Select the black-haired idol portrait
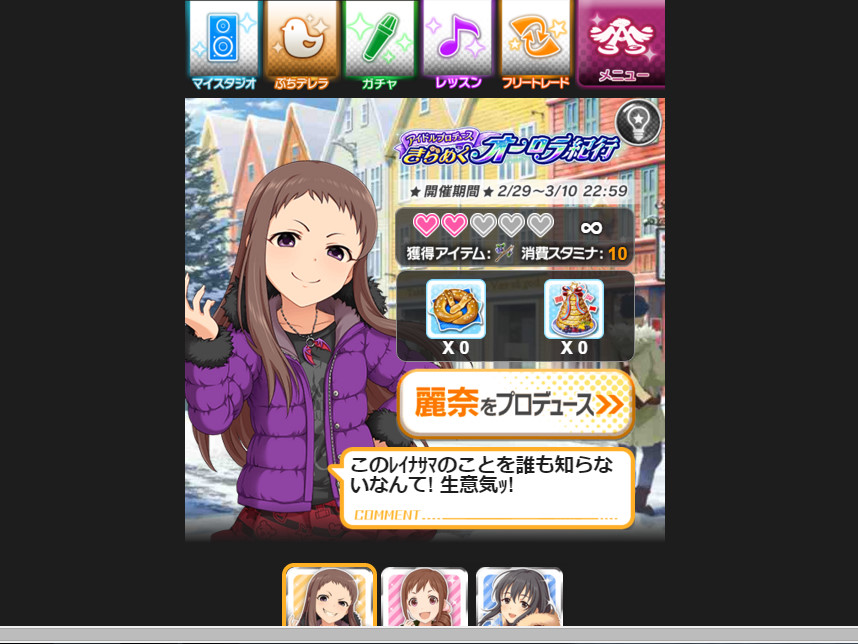The height and width of the screenshot is (644, 858). (x=519, y=599)
